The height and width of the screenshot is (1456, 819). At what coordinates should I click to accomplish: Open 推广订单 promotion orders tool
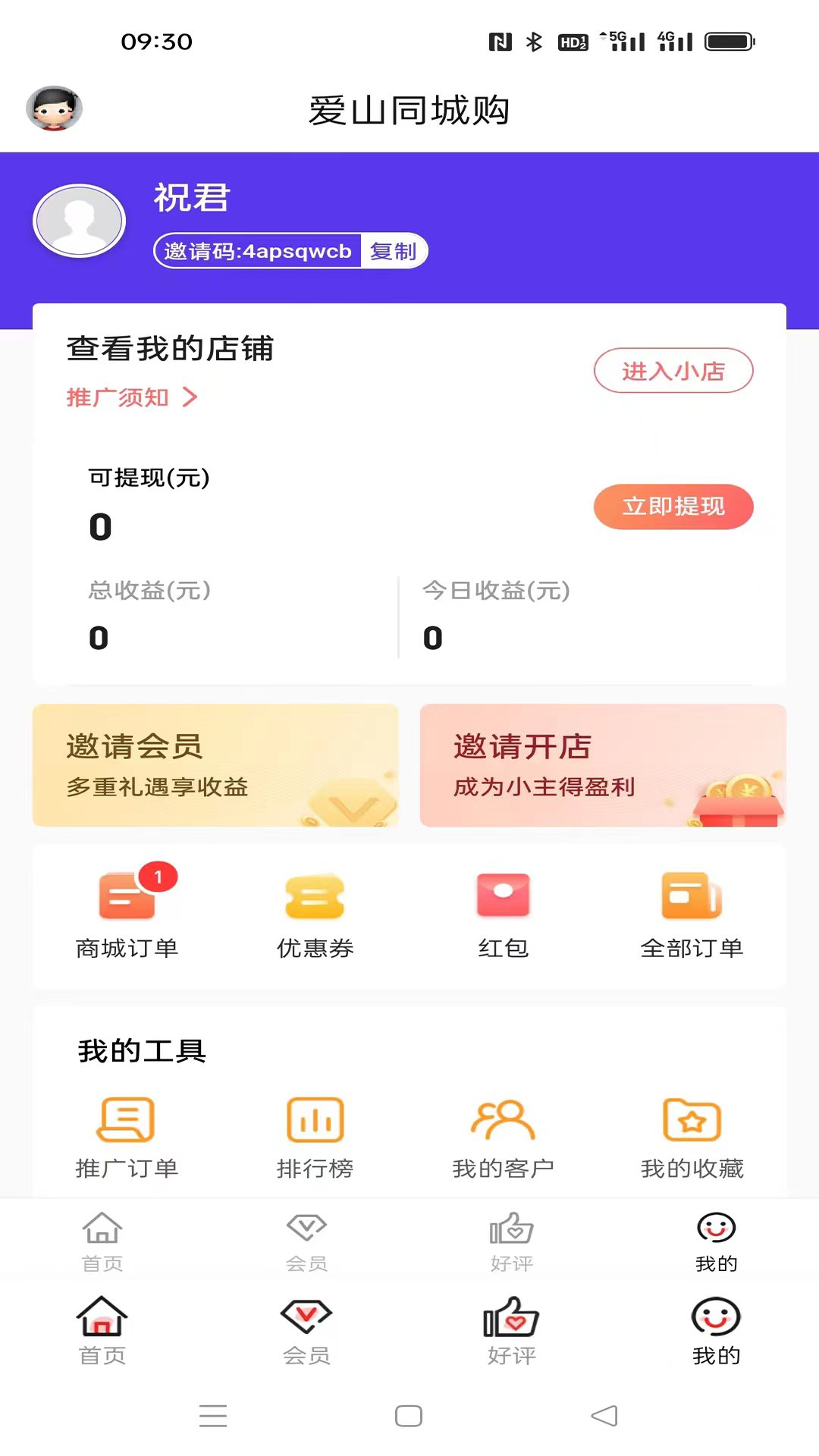pos(126,1137)
